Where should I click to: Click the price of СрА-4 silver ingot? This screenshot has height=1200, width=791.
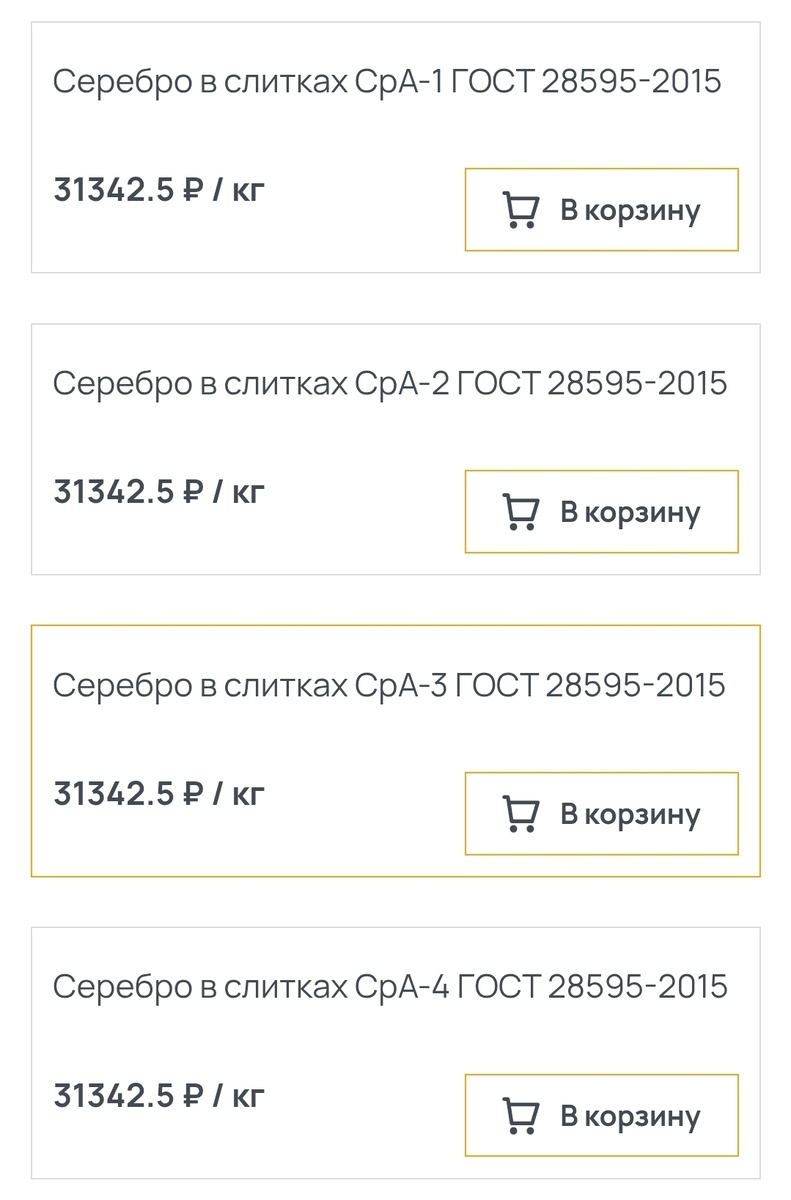click(x=160, y=1095)
